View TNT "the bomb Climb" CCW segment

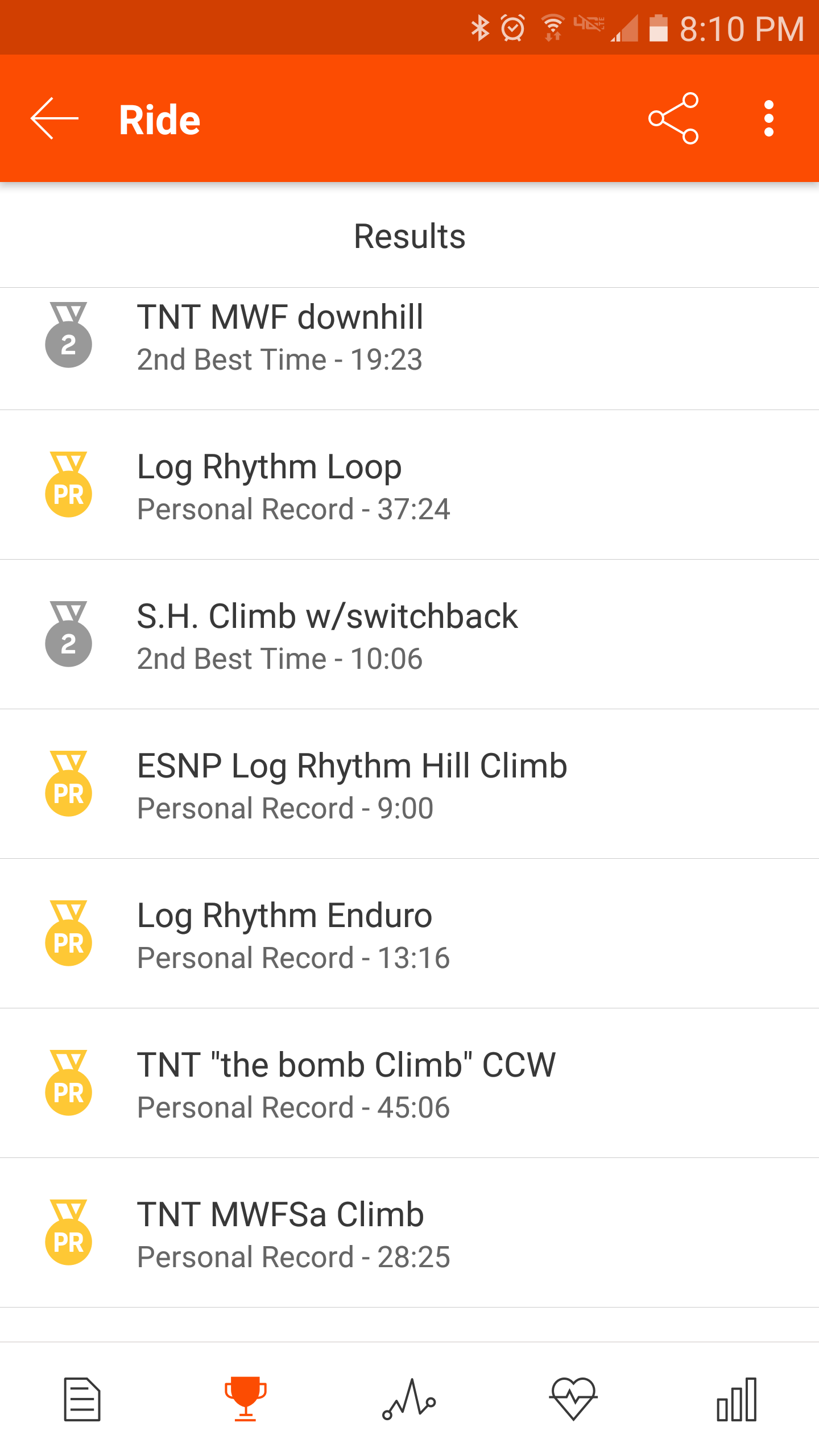(x=409, y=1085)
